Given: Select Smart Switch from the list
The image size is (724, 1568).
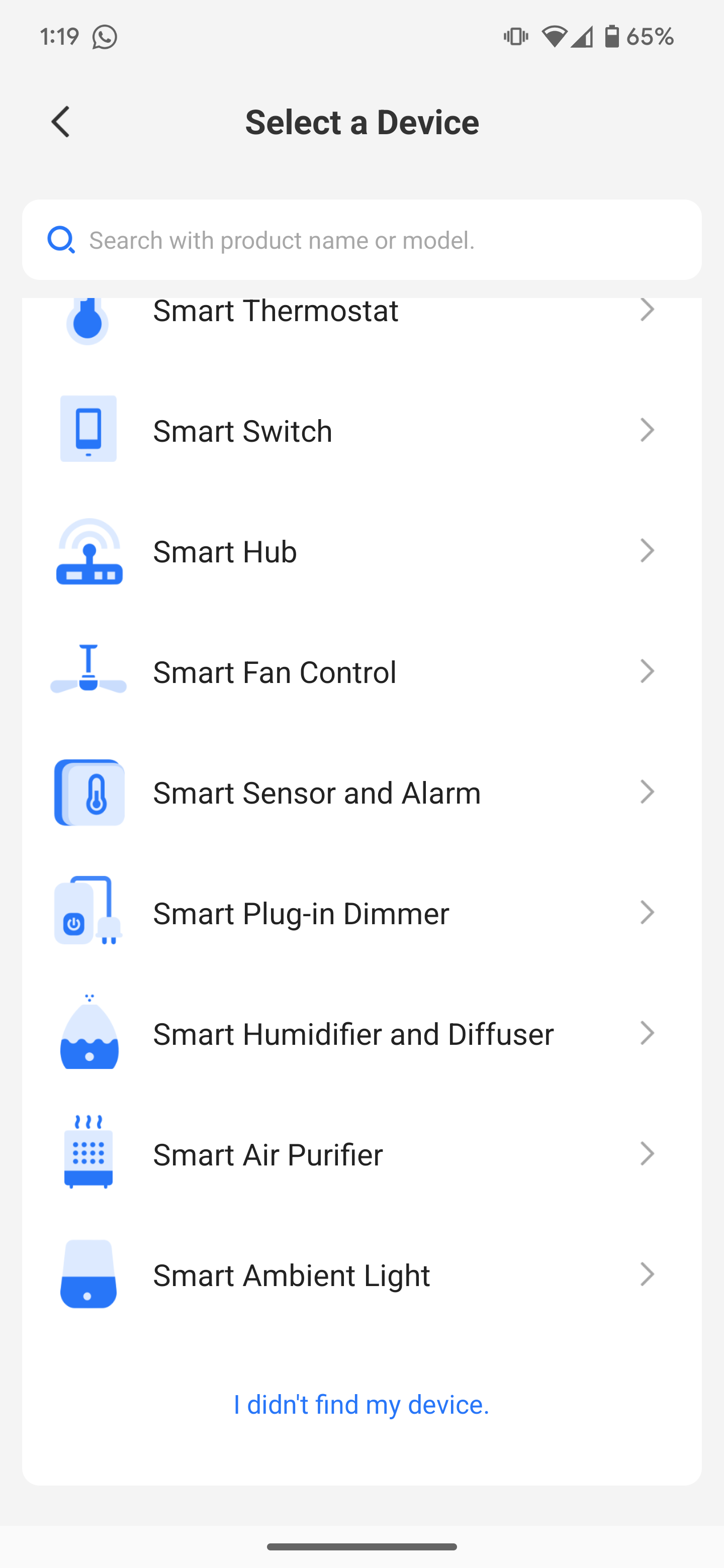Looking at the screenshot, I should point(361,430).
